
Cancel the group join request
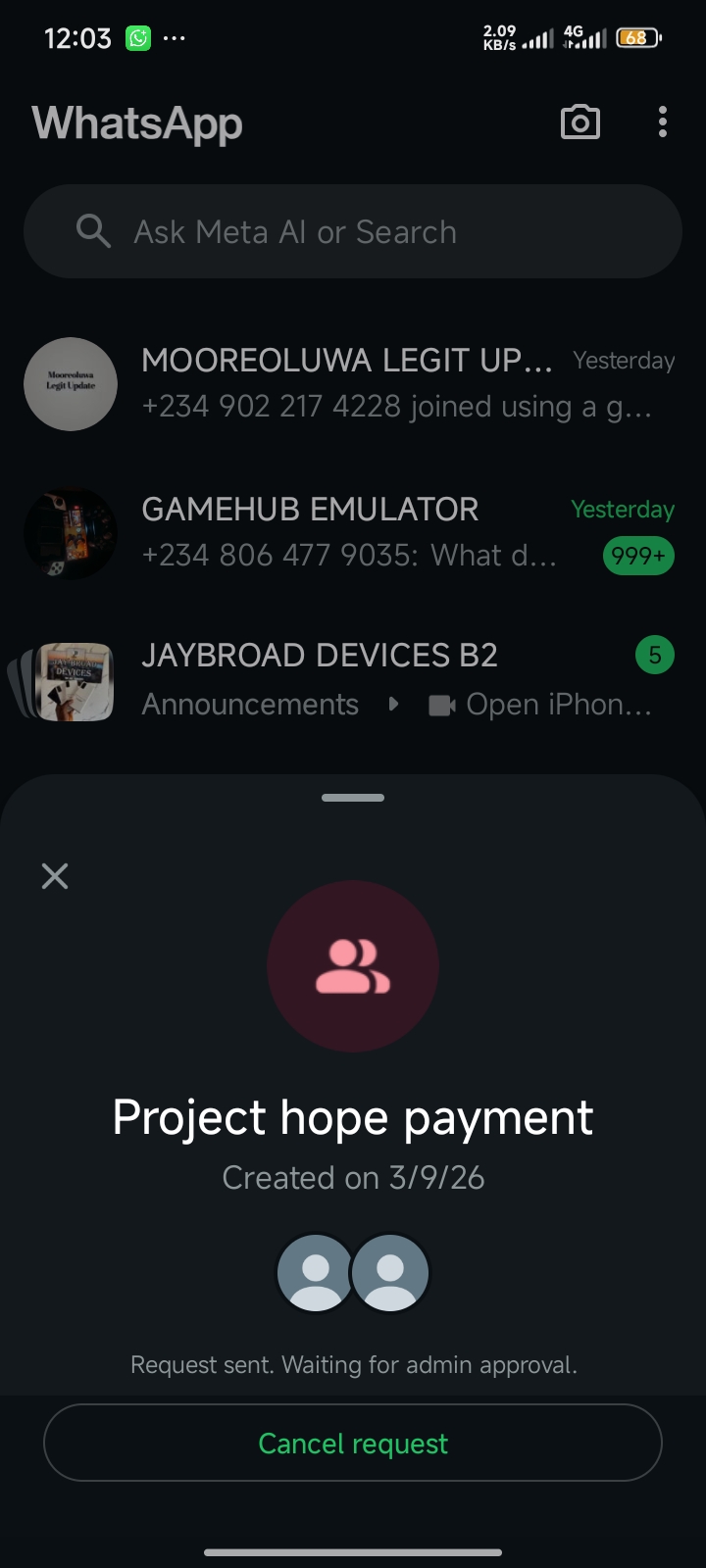coord(353,1443)
